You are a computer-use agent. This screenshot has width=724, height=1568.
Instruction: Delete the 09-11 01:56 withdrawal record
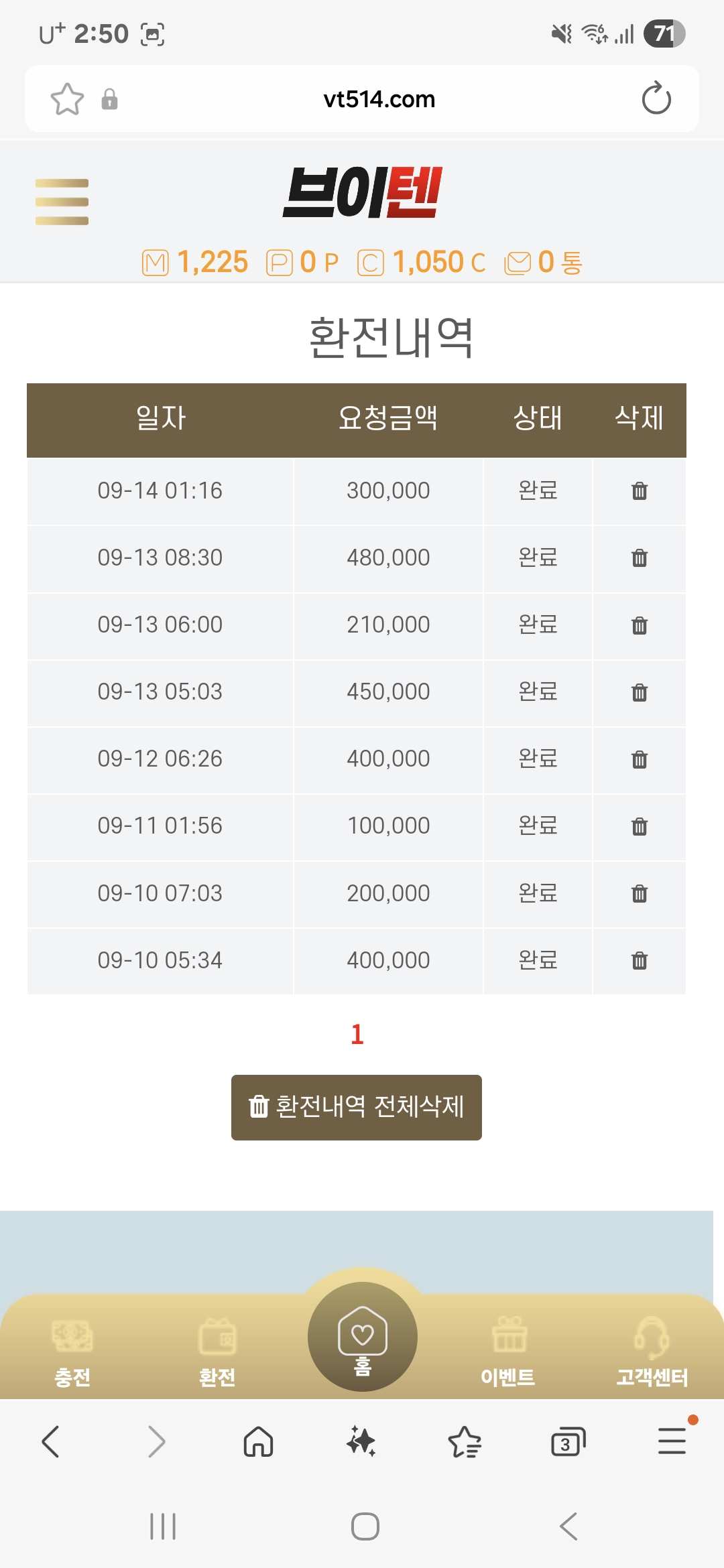(640, 826)
